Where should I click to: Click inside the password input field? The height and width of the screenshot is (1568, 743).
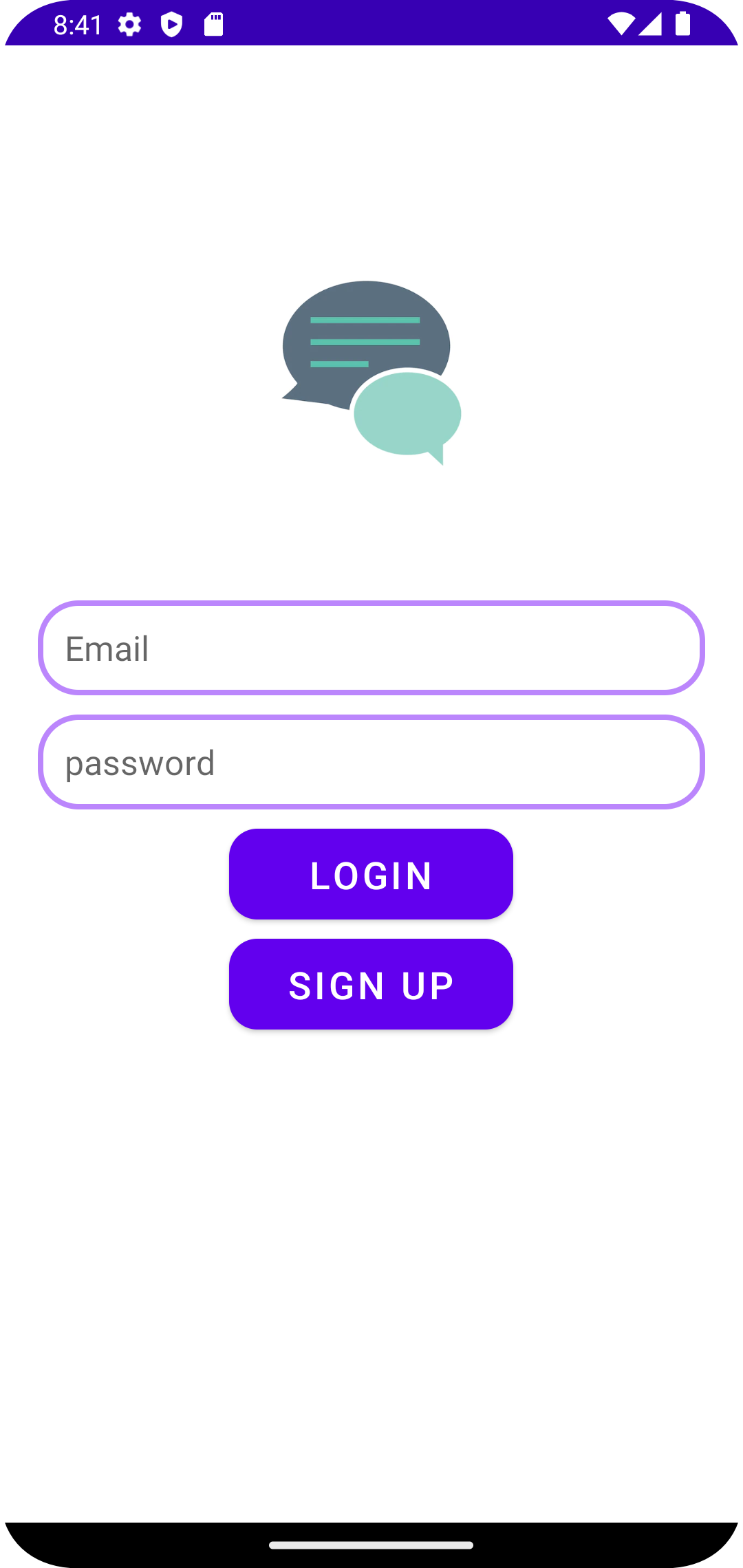(371, 761)
